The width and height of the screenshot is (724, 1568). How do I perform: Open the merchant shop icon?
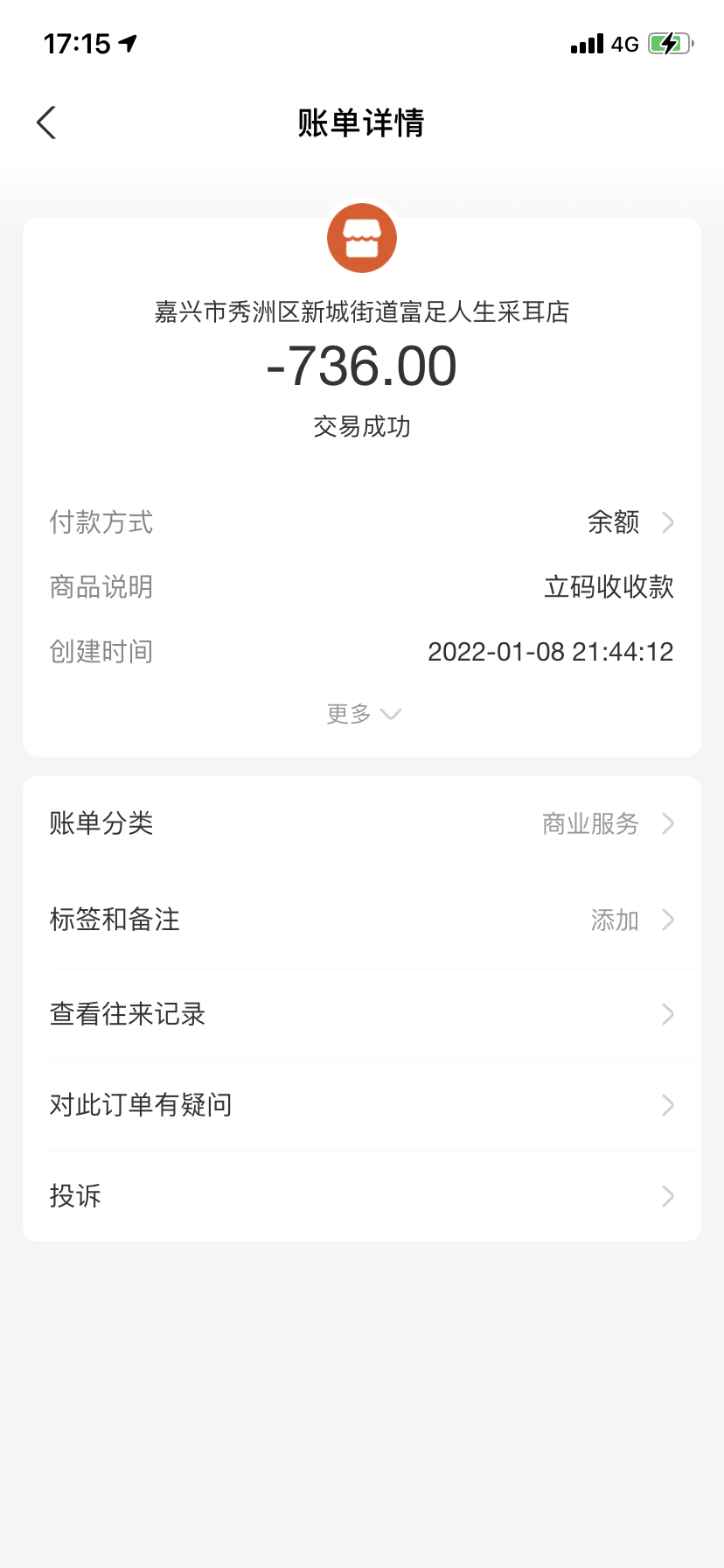click(362, 238)
